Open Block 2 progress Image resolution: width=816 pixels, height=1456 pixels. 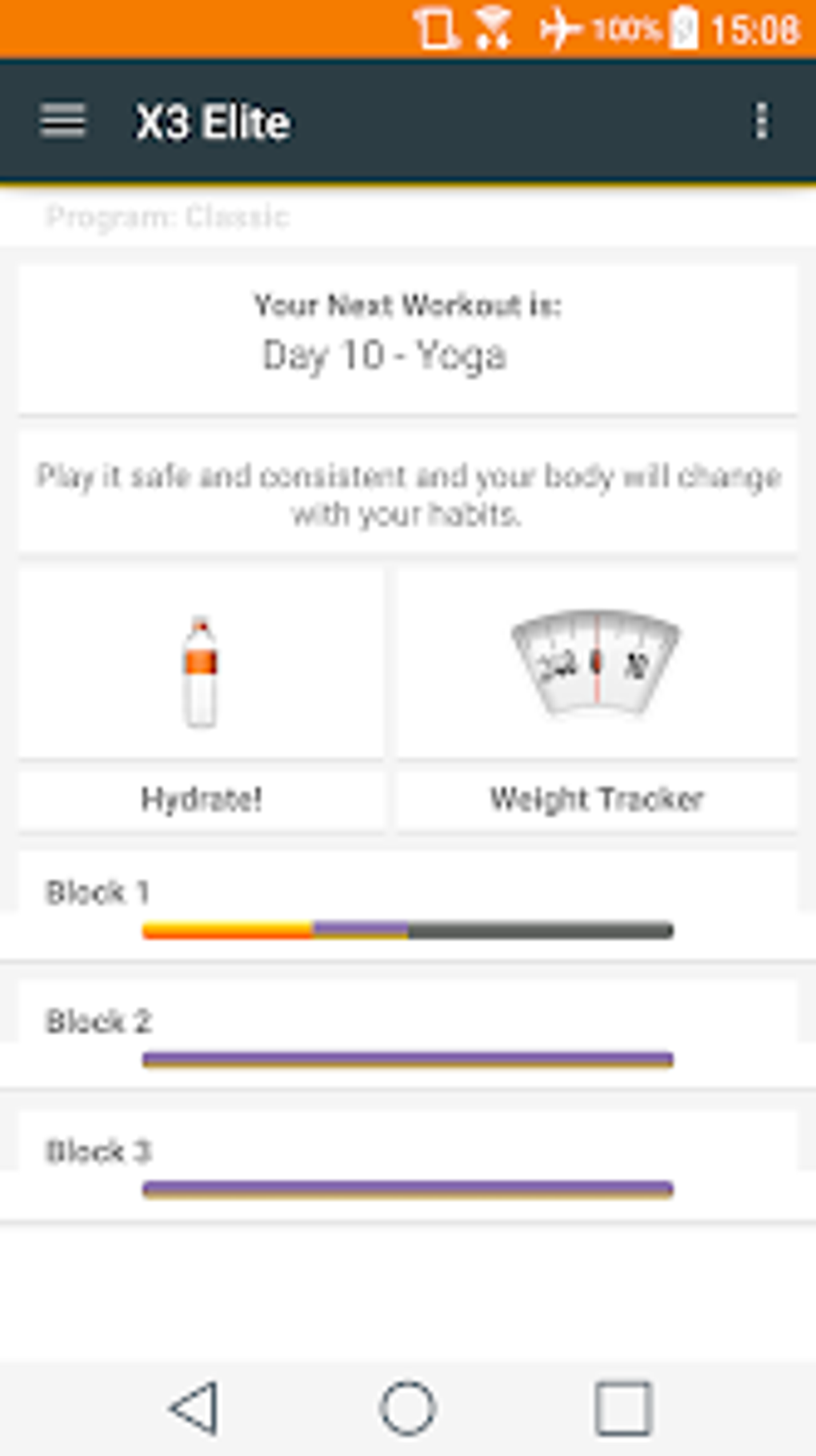click(x=408, y=1036)
